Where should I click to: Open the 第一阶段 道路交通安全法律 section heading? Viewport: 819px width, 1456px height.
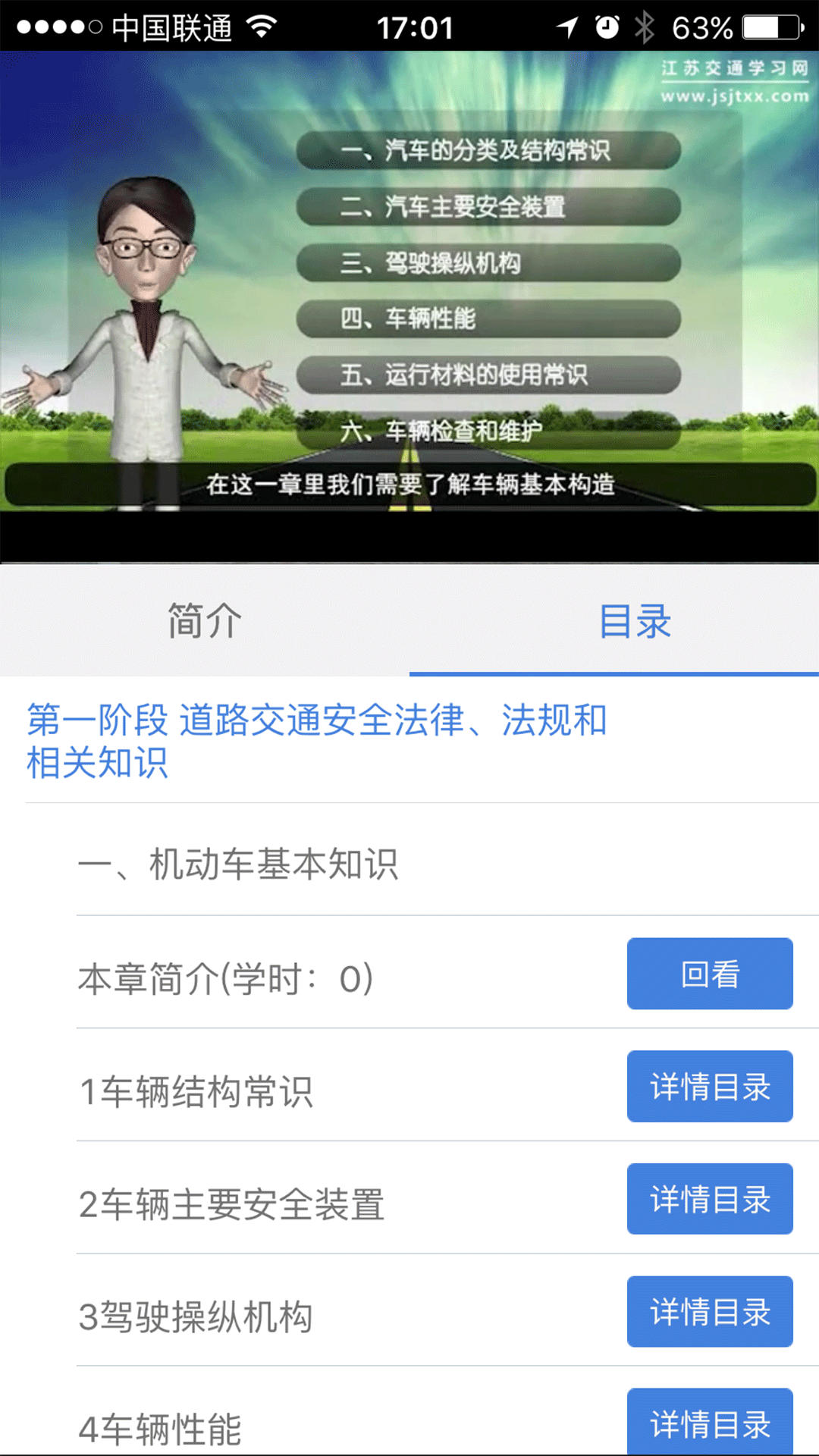316,740
